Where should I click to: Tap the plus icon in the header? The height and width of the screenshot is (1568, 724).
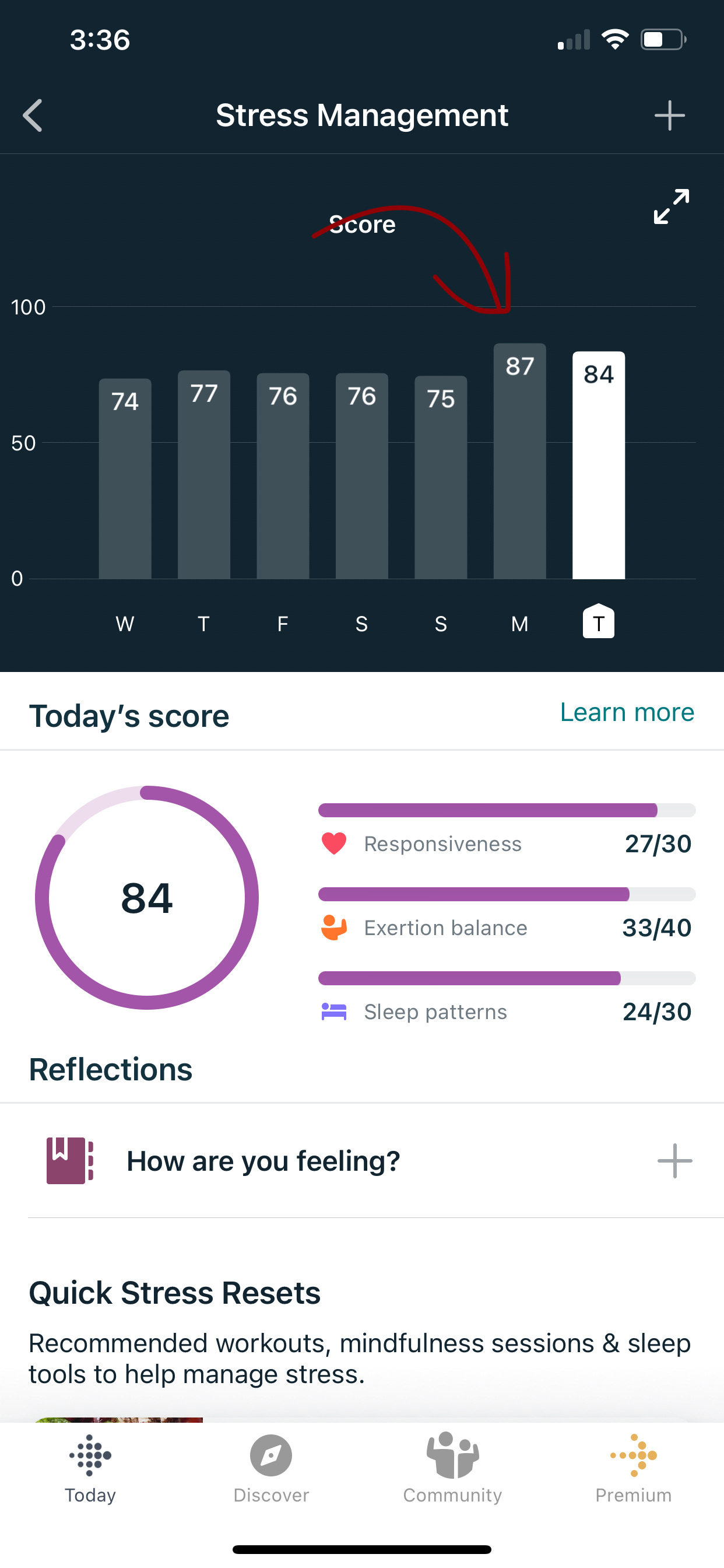669,115
